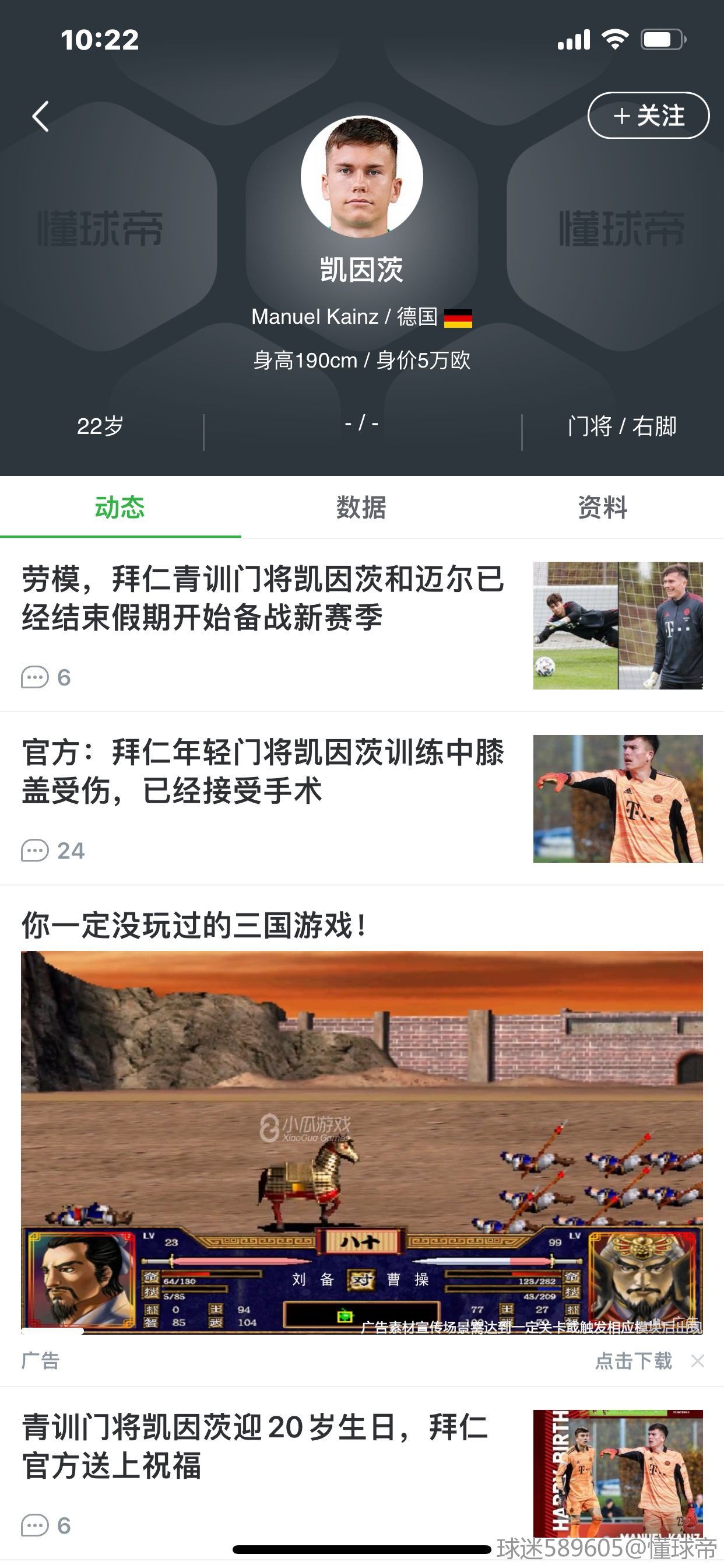Open the 三国游戏 ad banner
Viewport: 724px width, 1568px height.
click(361, 1142)
